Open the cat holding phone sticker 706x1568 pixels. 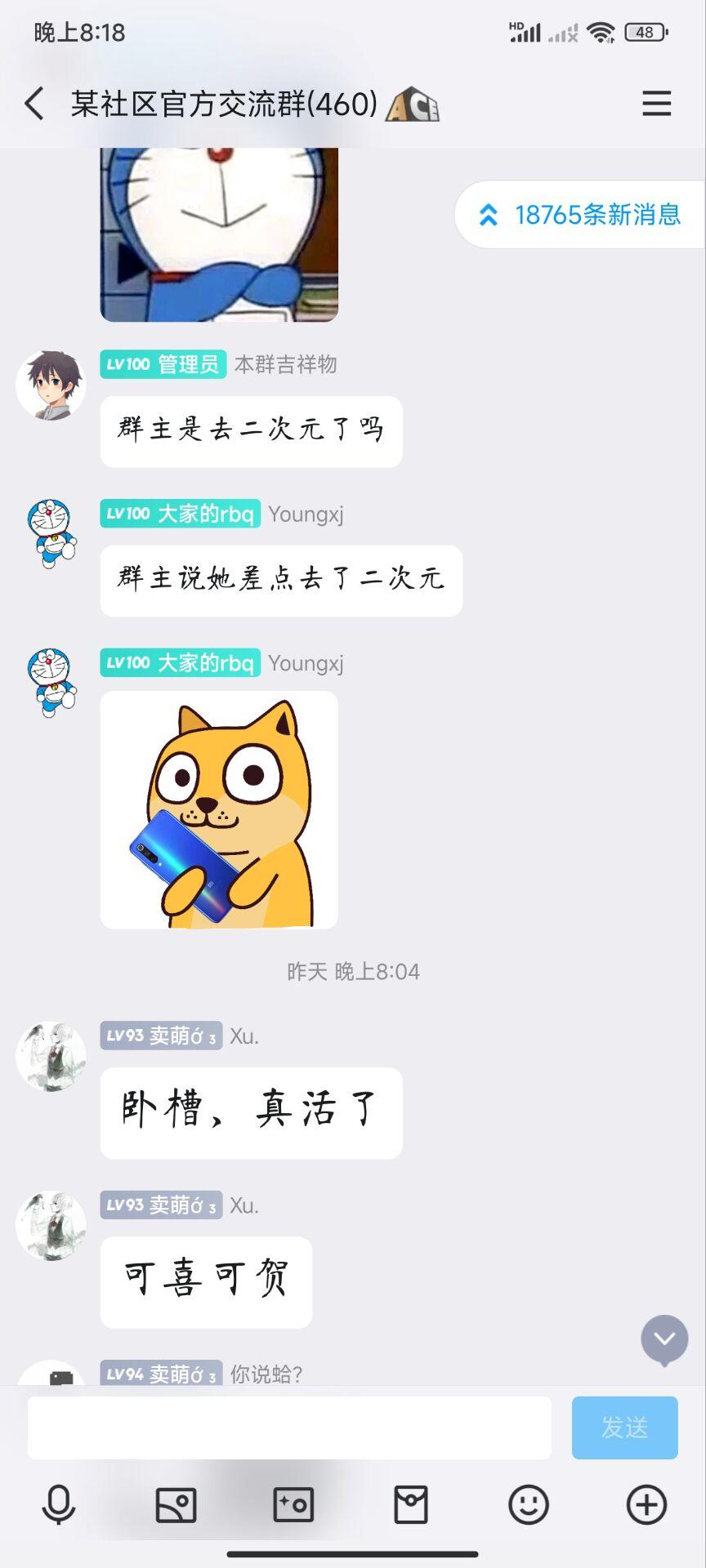click(219, 809)
